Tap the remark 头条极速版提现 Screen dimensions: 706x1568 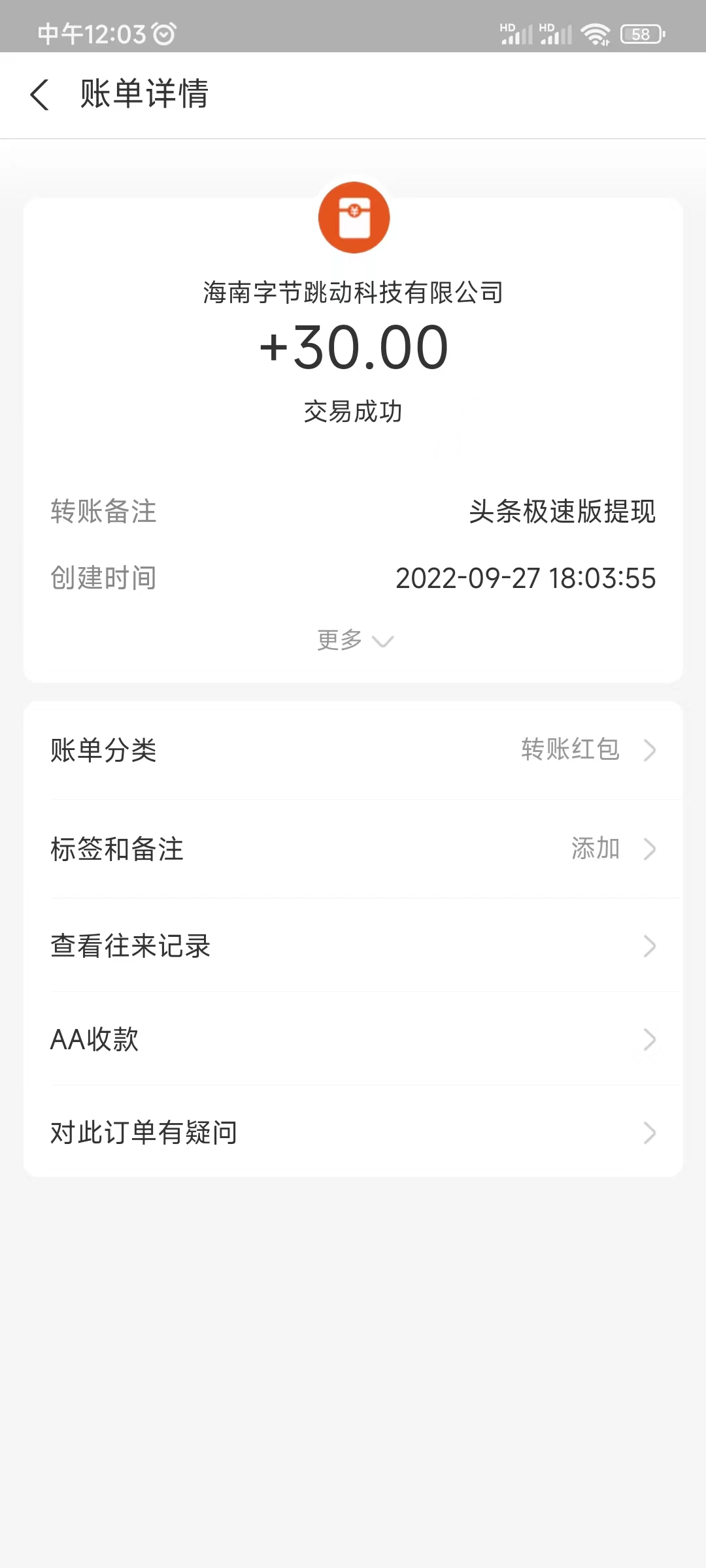(561, 514)
